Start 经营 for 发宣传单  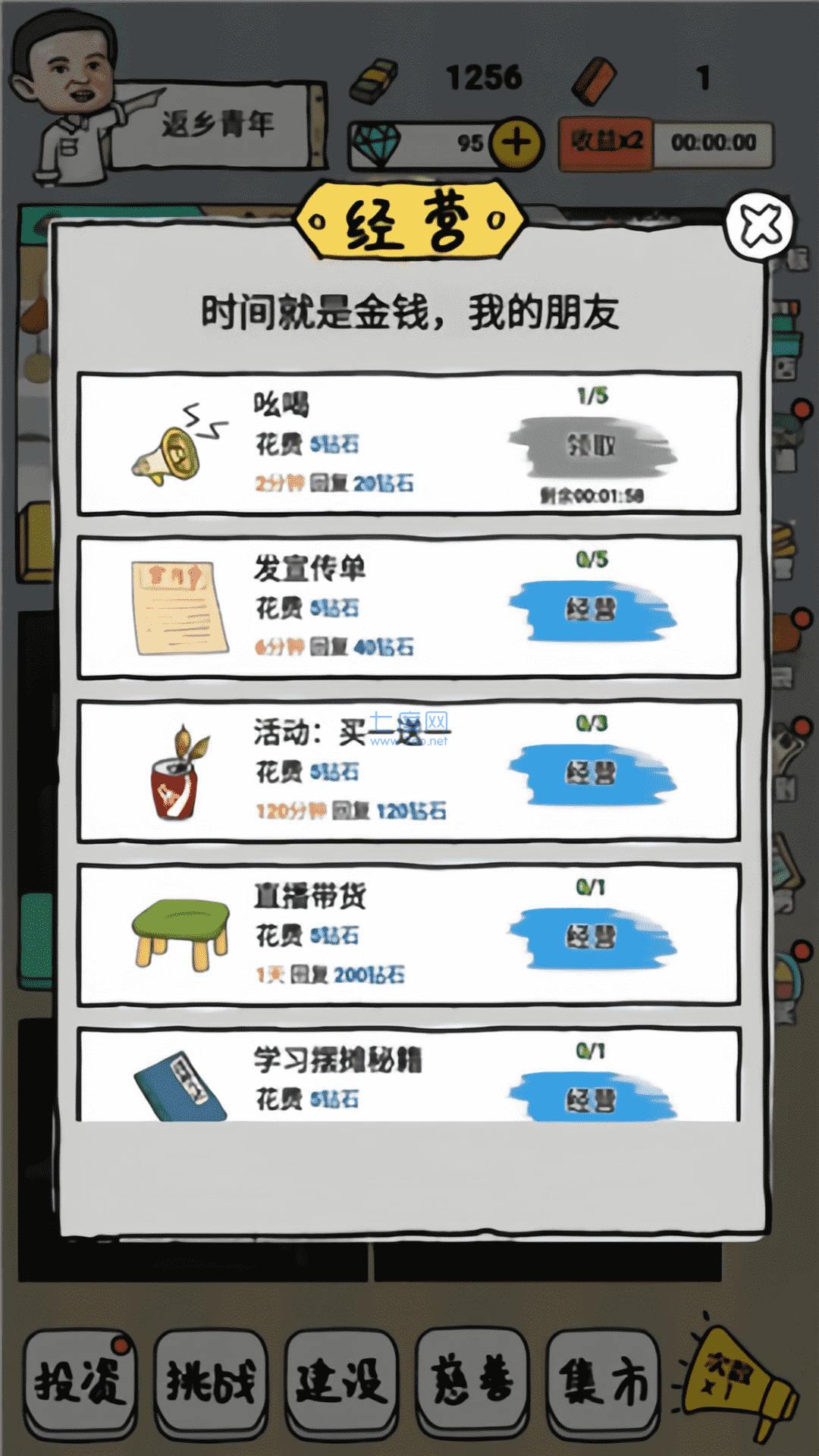592,610
